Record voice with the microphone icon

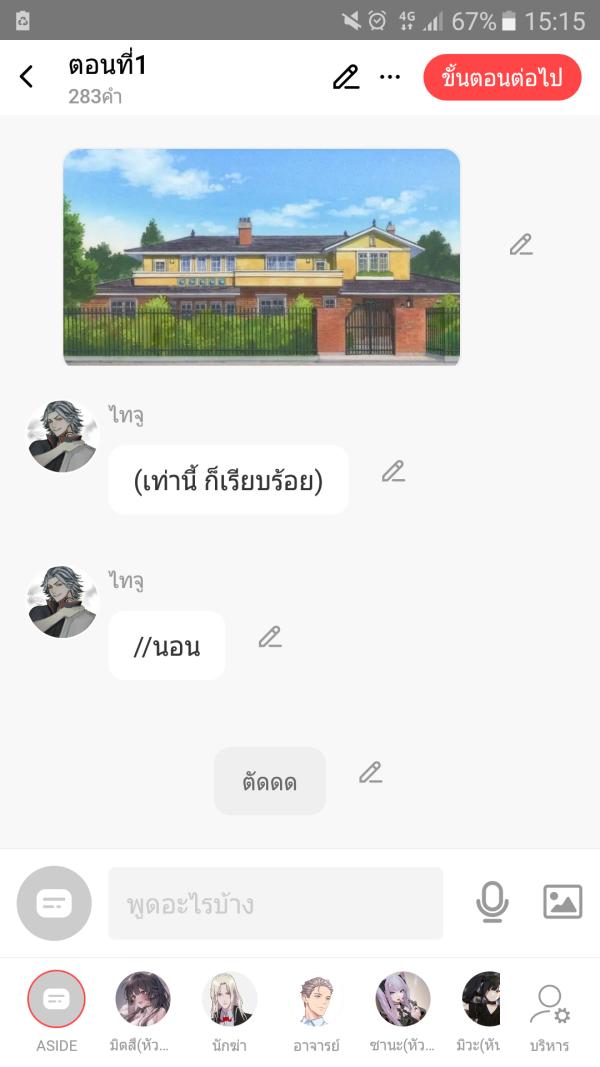coord(491,903)
